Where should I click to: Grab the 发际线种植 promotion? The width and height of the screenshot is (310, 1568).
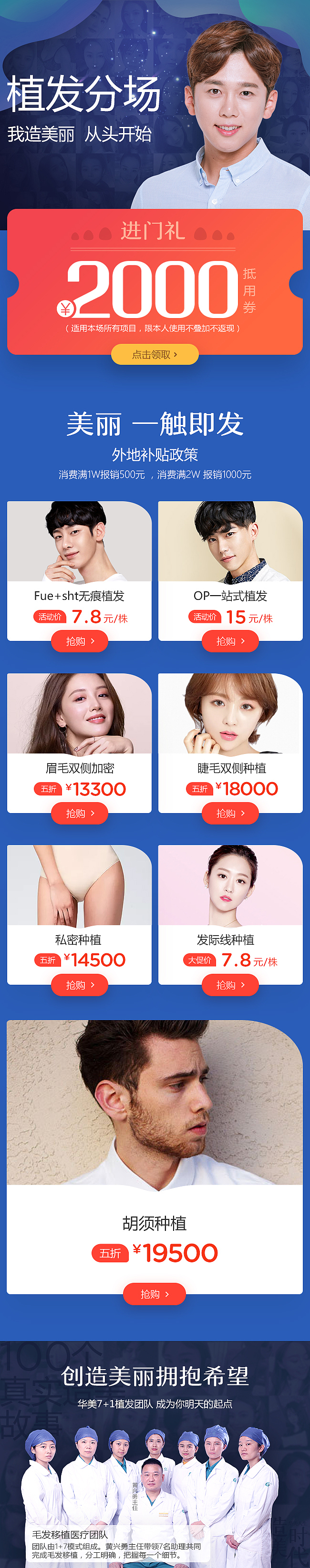pos(230,985)
